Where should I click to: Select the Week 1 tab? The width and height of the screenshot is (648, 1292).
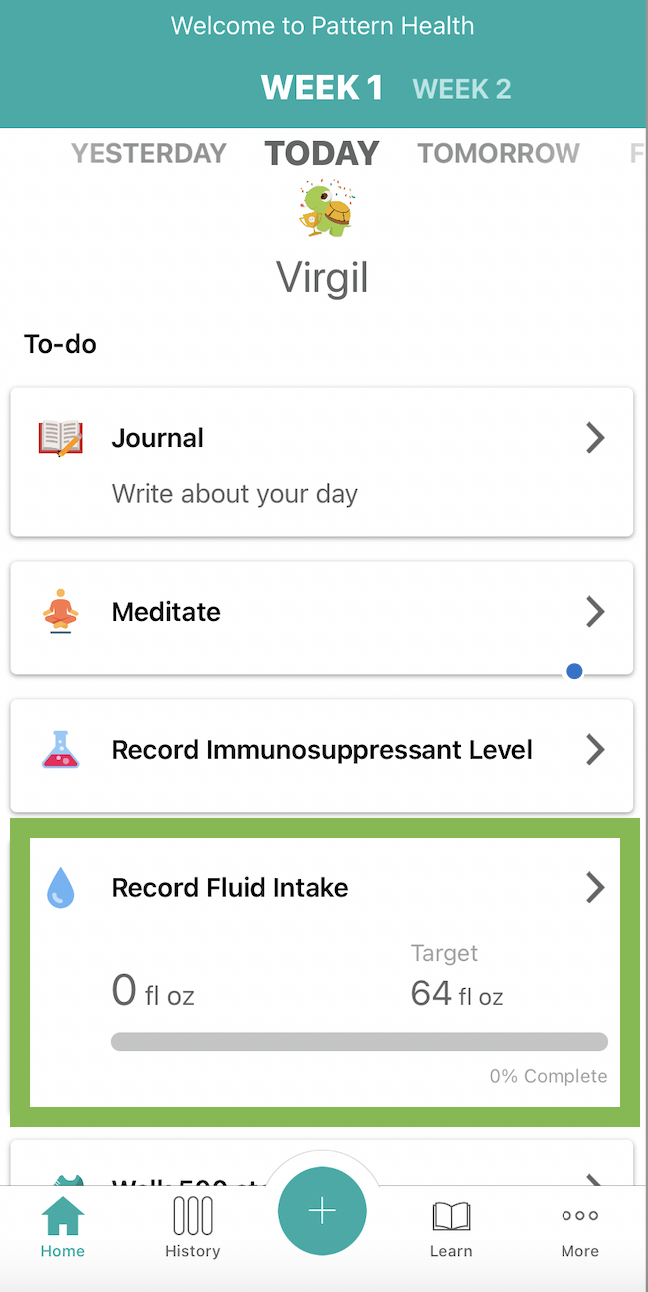[x=322, y=88]
